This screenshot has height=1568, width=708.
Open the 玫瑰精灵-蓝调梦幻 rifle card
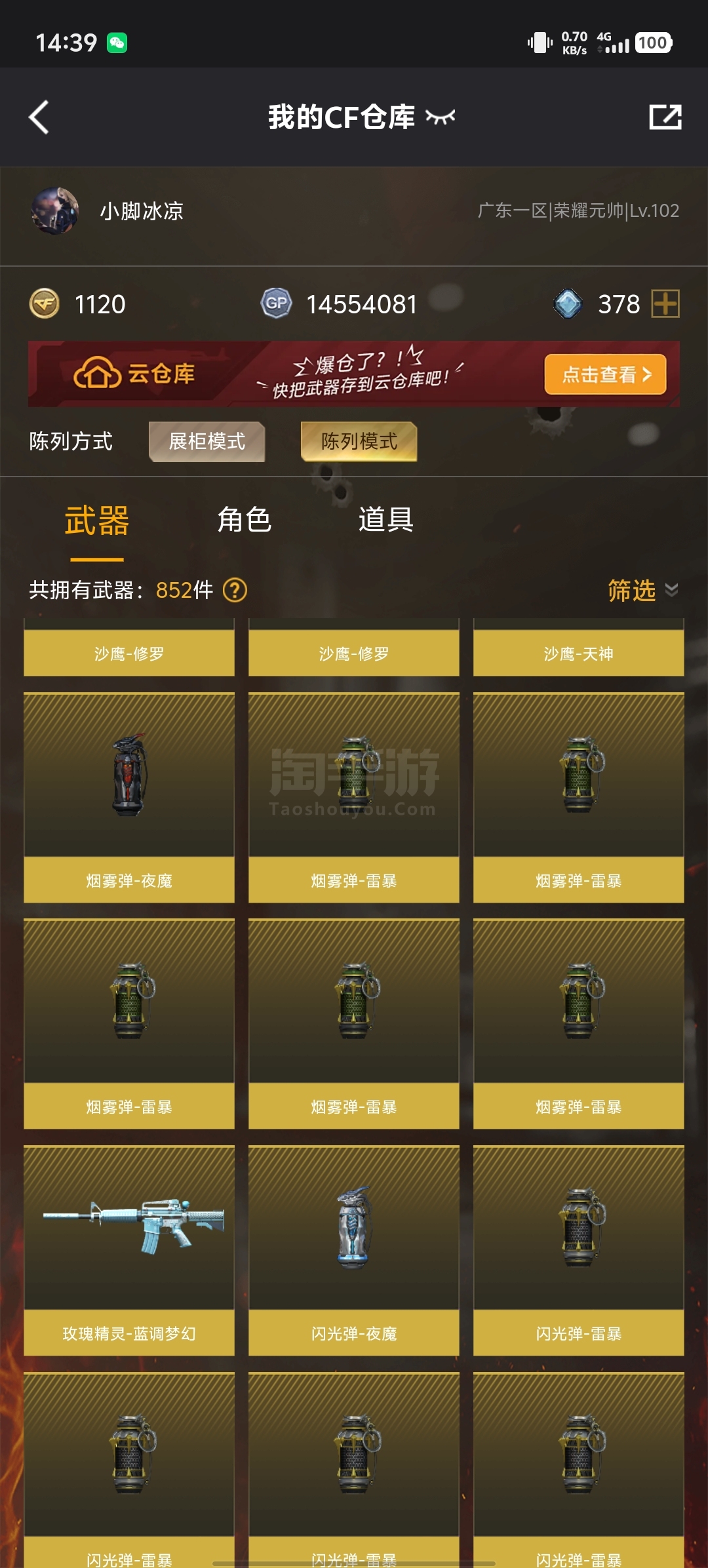point(129,1251)
